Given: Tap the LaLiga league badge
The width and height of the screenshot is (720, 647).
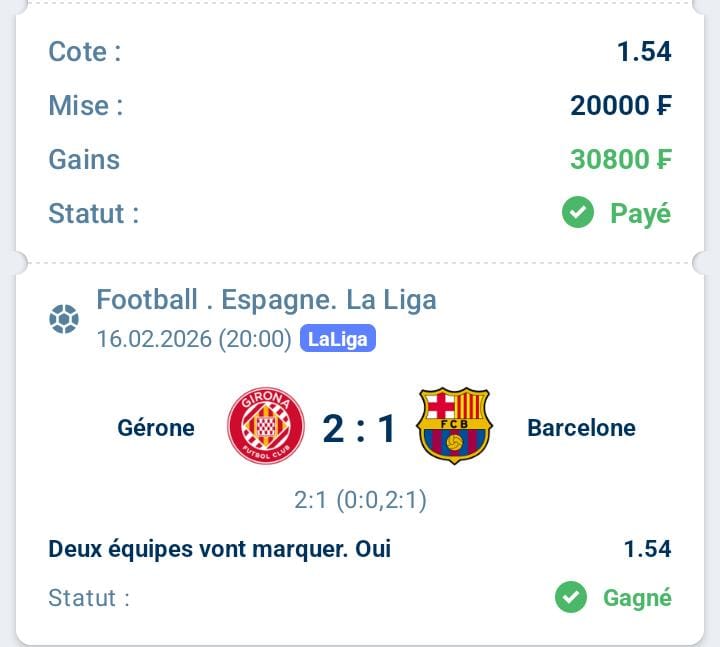Looking at the screenshot, I should click(338, 340).
